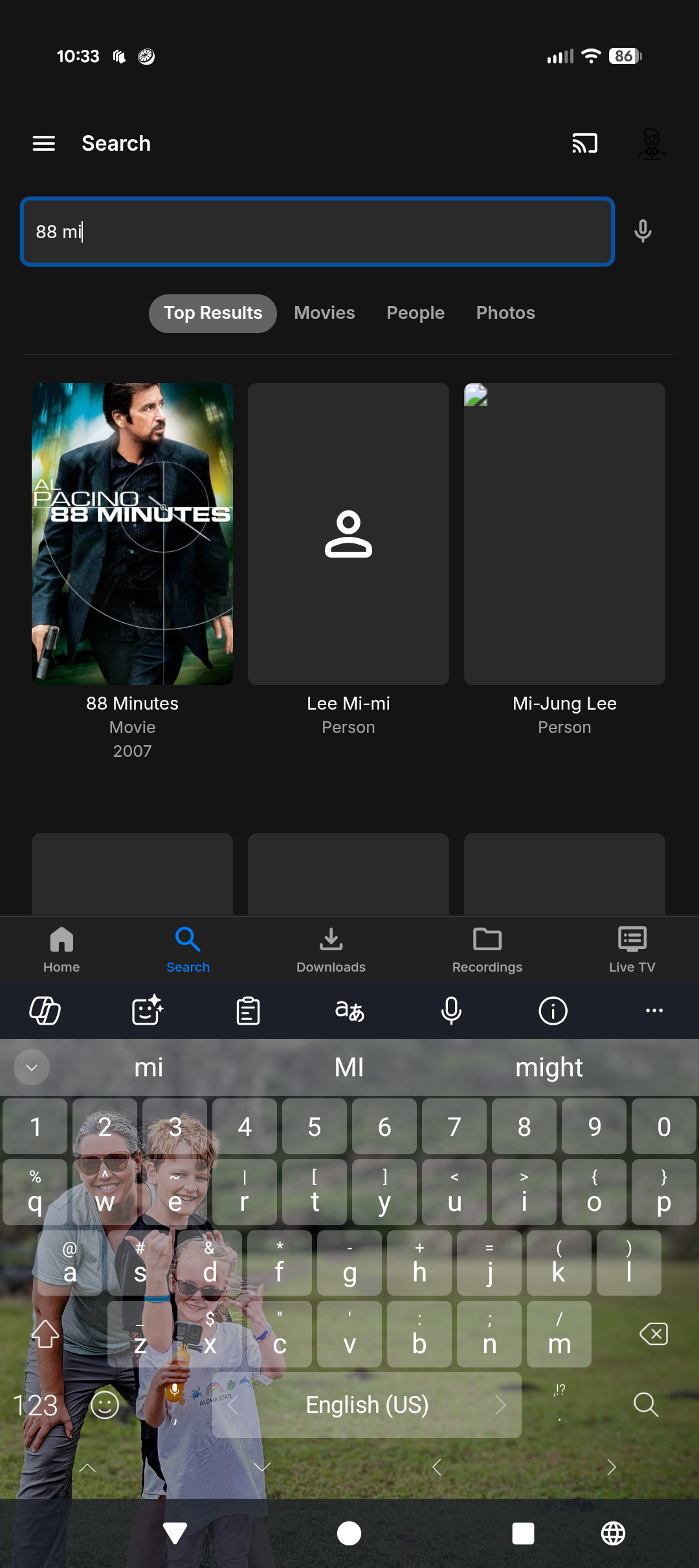
Task: Switch to the People filter tab
Action: (x=416, y=313)
